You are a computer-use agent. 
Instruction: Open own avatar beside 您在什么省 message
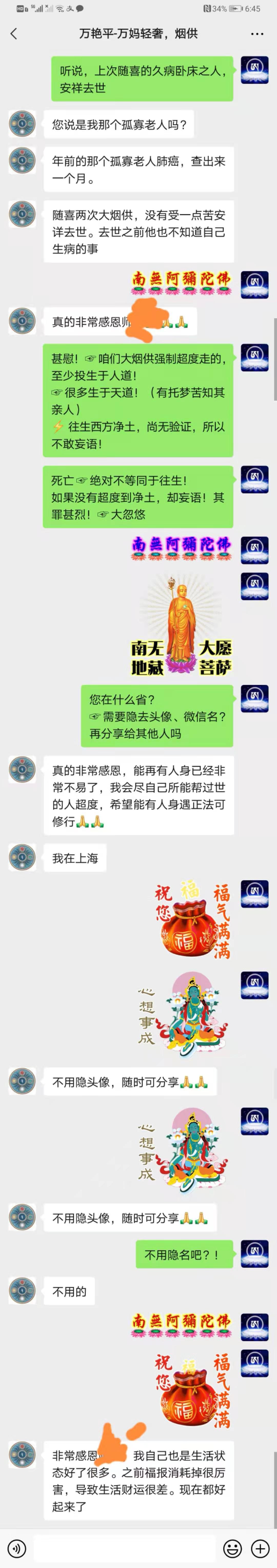[254, 699]
